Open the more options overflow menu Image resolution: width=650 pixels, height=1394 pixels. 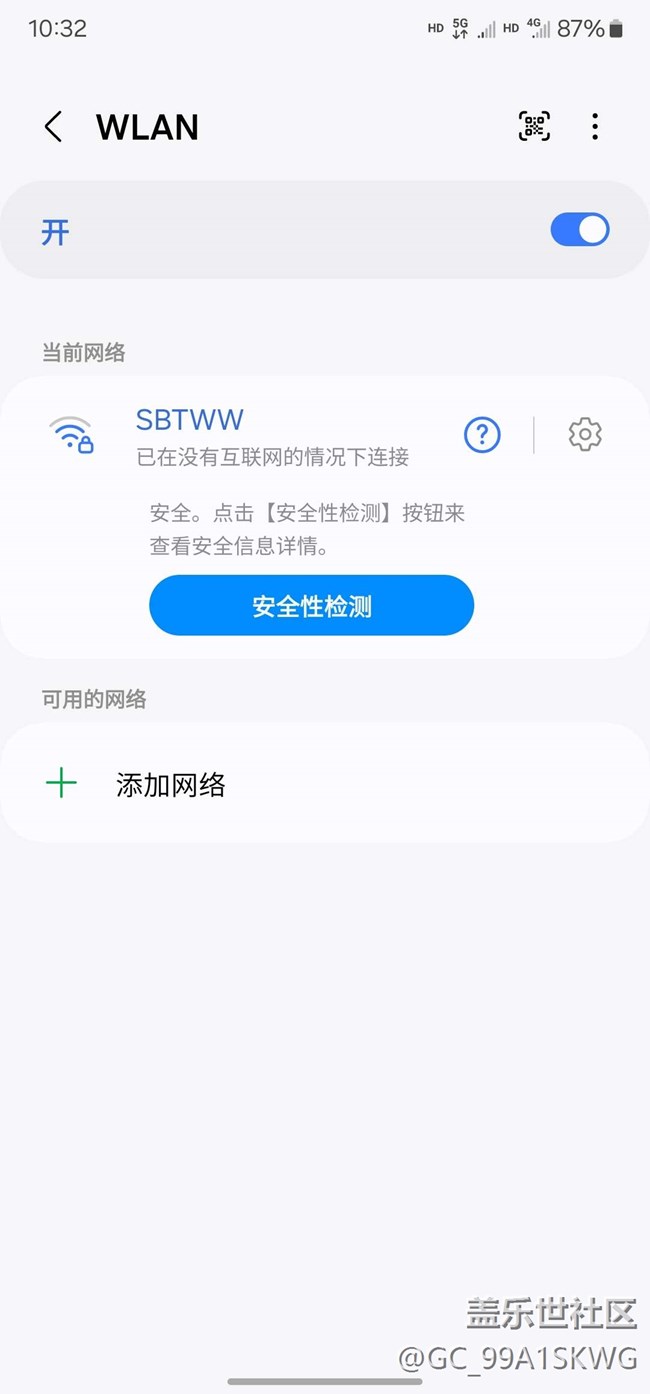coord(595,126)
